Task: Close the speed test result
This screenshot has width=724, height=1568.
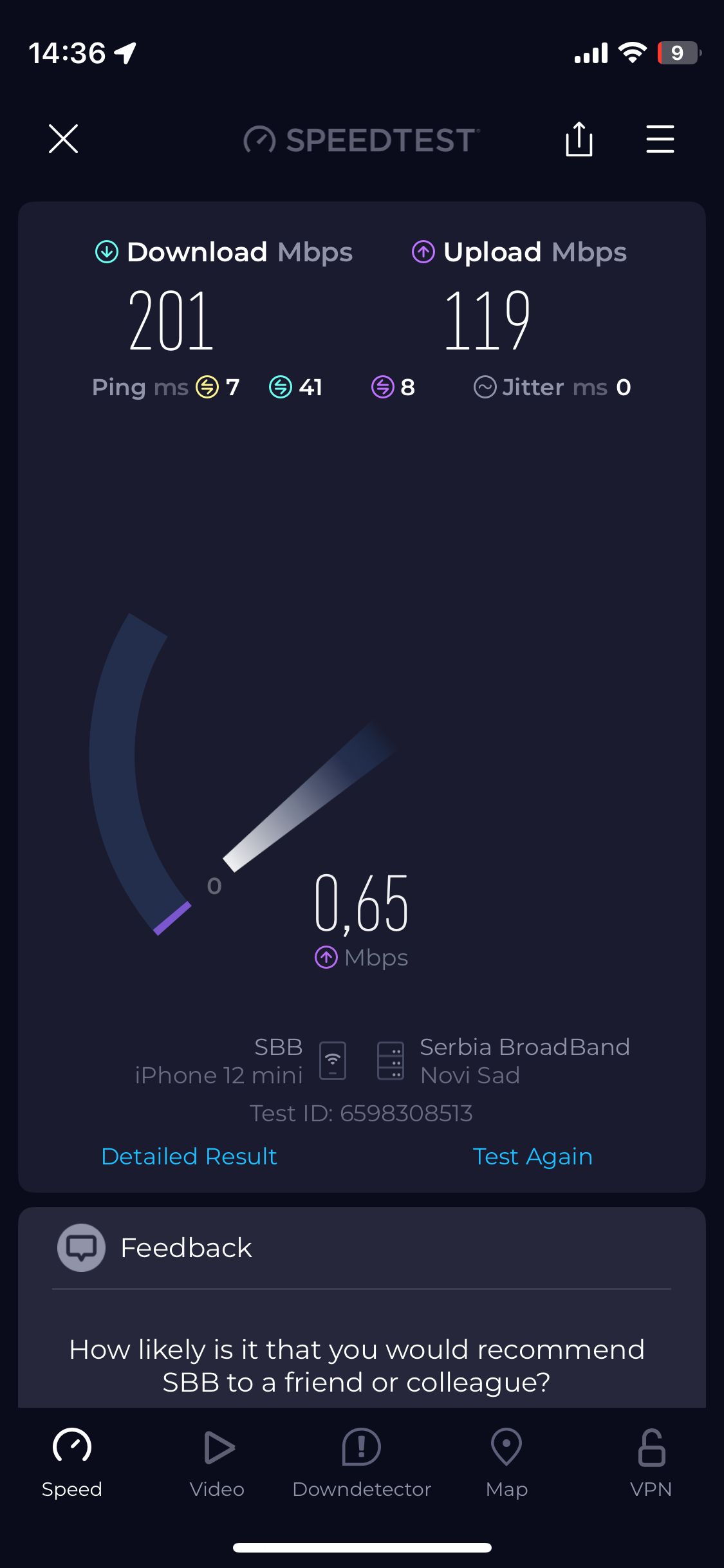Action: [63, 139]
